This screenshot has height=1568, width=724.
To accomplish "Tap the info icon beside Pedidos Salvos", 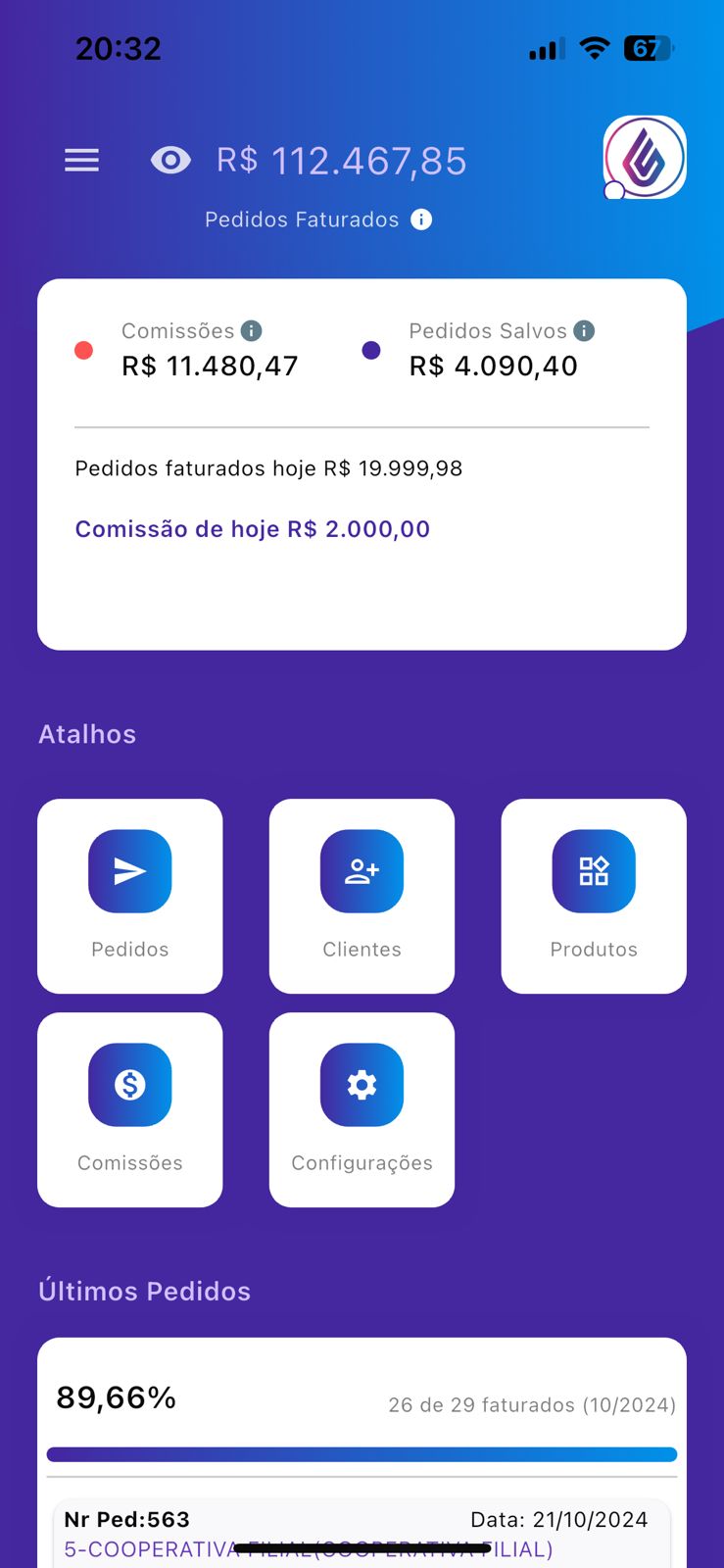I will point(585,330).
